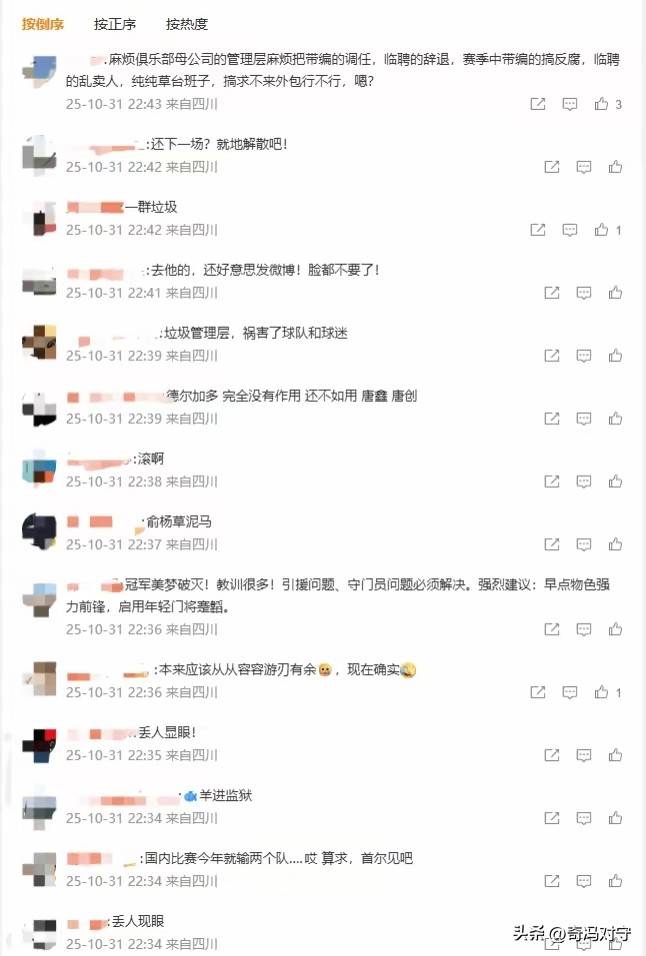Reply to the comment 还下一场?就地解散吧!
The image size is (646, 956).
click(583, 167)
